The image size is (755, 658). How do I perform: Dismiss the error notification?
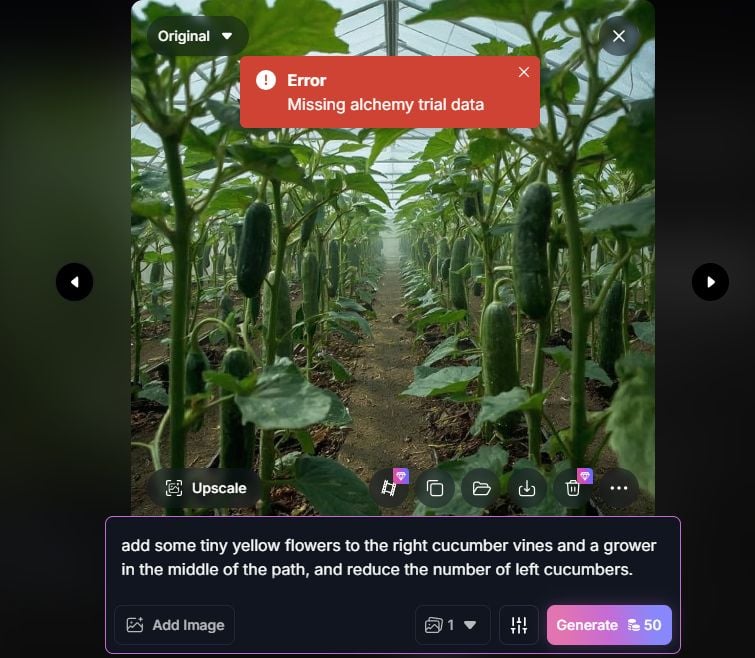(524, 72)
